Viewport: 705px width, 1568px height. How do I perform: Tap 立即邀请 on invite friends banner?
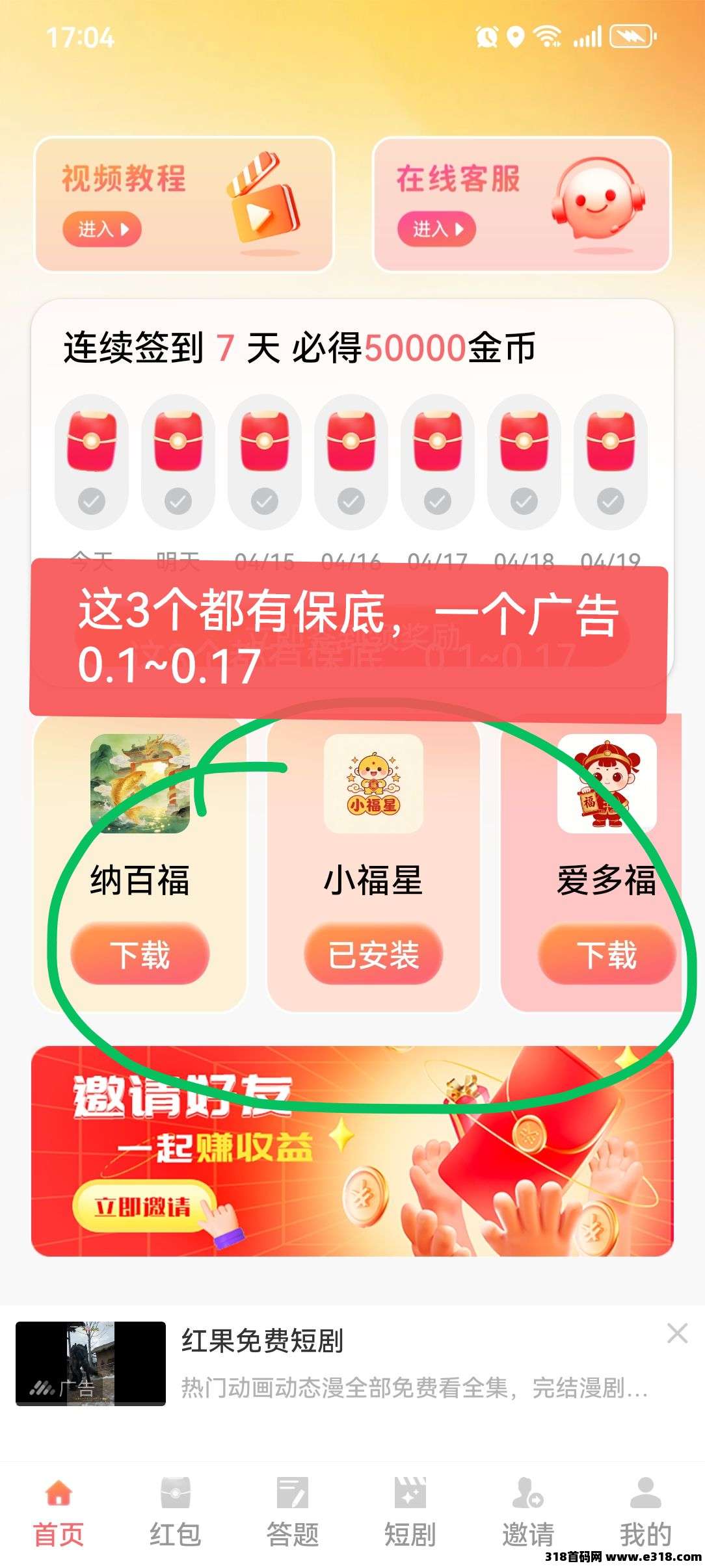click(143, 1207)
